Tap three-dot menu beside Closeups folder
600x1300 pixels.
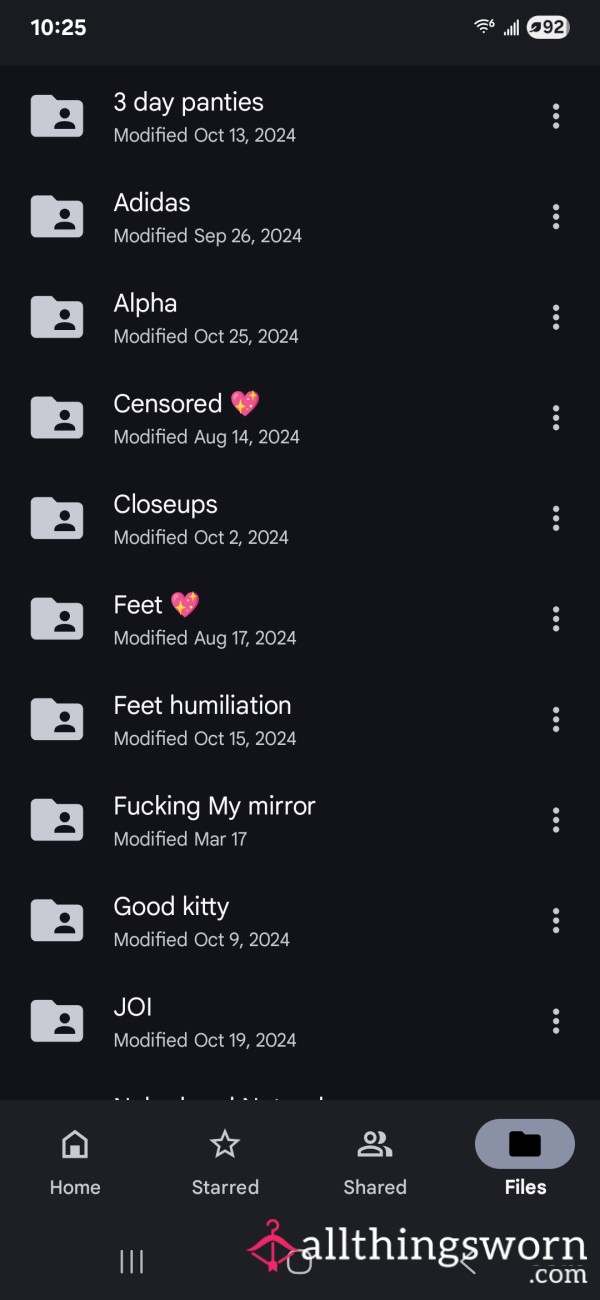(556, 519)
